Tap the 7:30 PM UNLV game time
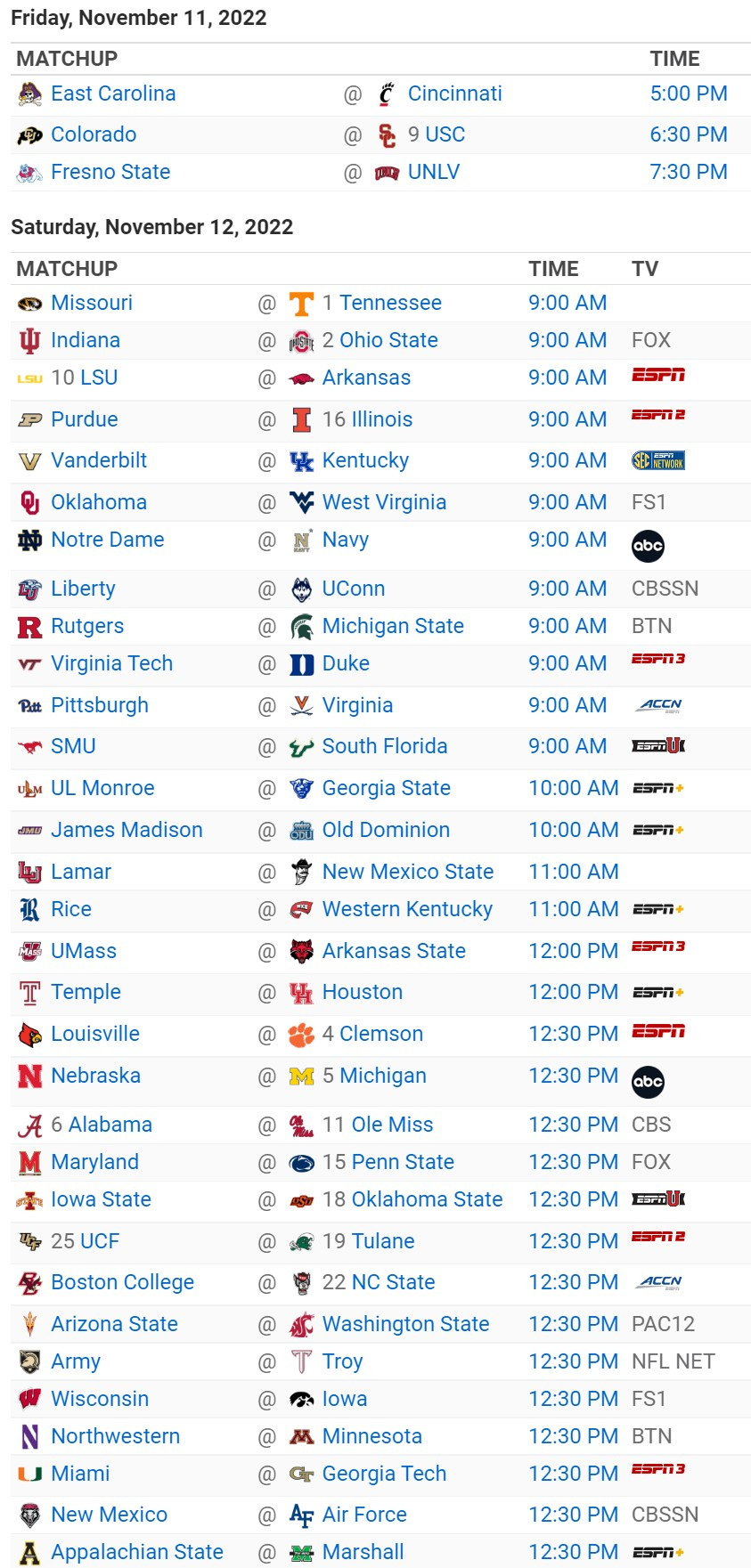 [x=689, y=172]
